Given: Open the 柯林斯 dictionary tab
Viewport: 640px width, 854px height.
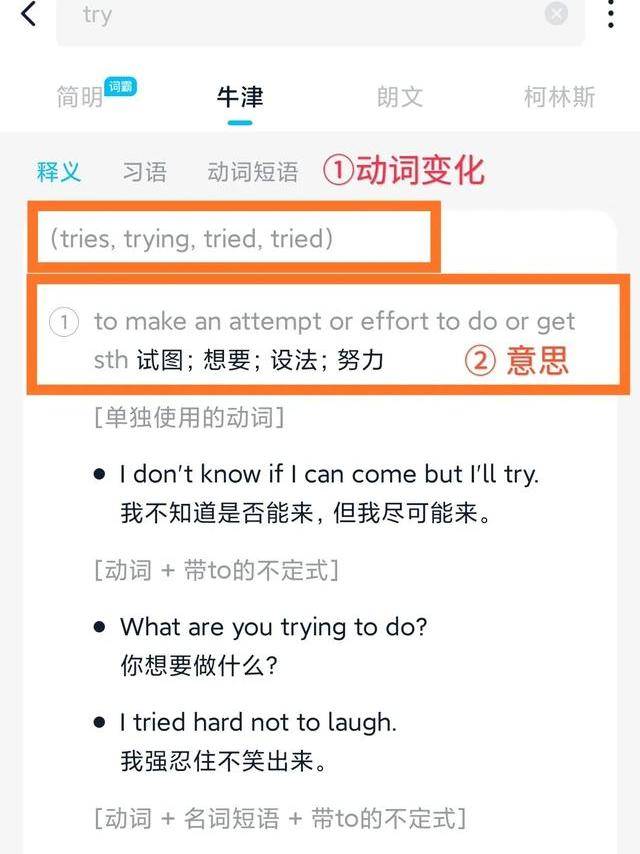Looking at the screenshot, I should 559,97.
